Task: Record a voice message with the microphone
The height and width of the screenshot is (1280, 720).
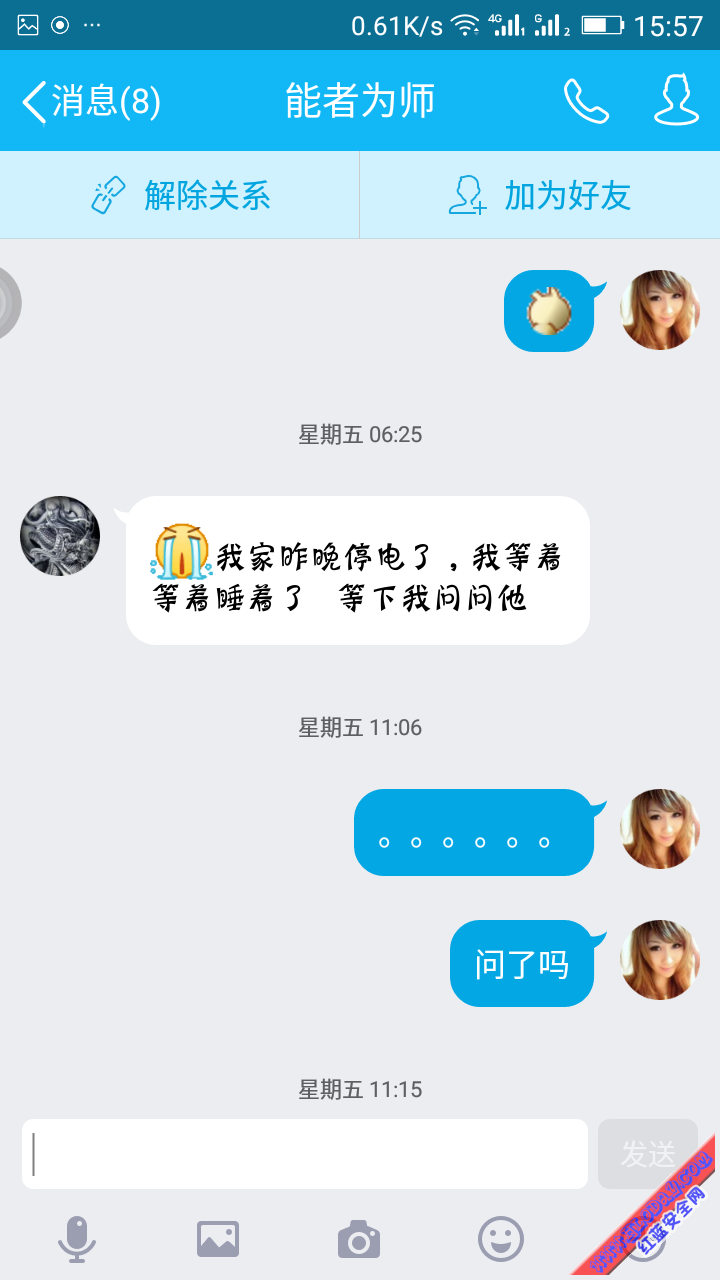Action: [x=77, y=1240]
